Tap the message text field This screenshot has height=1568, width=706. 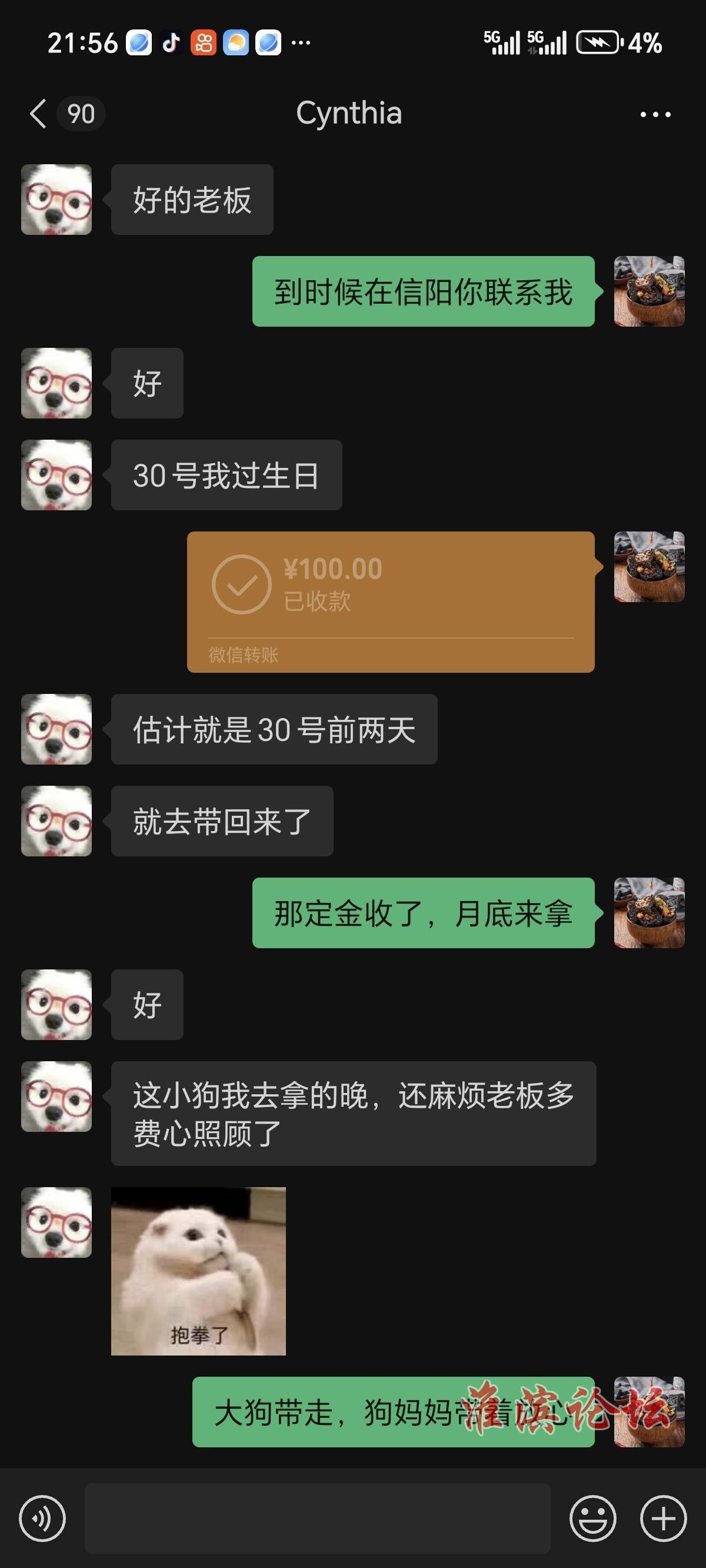point(317,1519)
